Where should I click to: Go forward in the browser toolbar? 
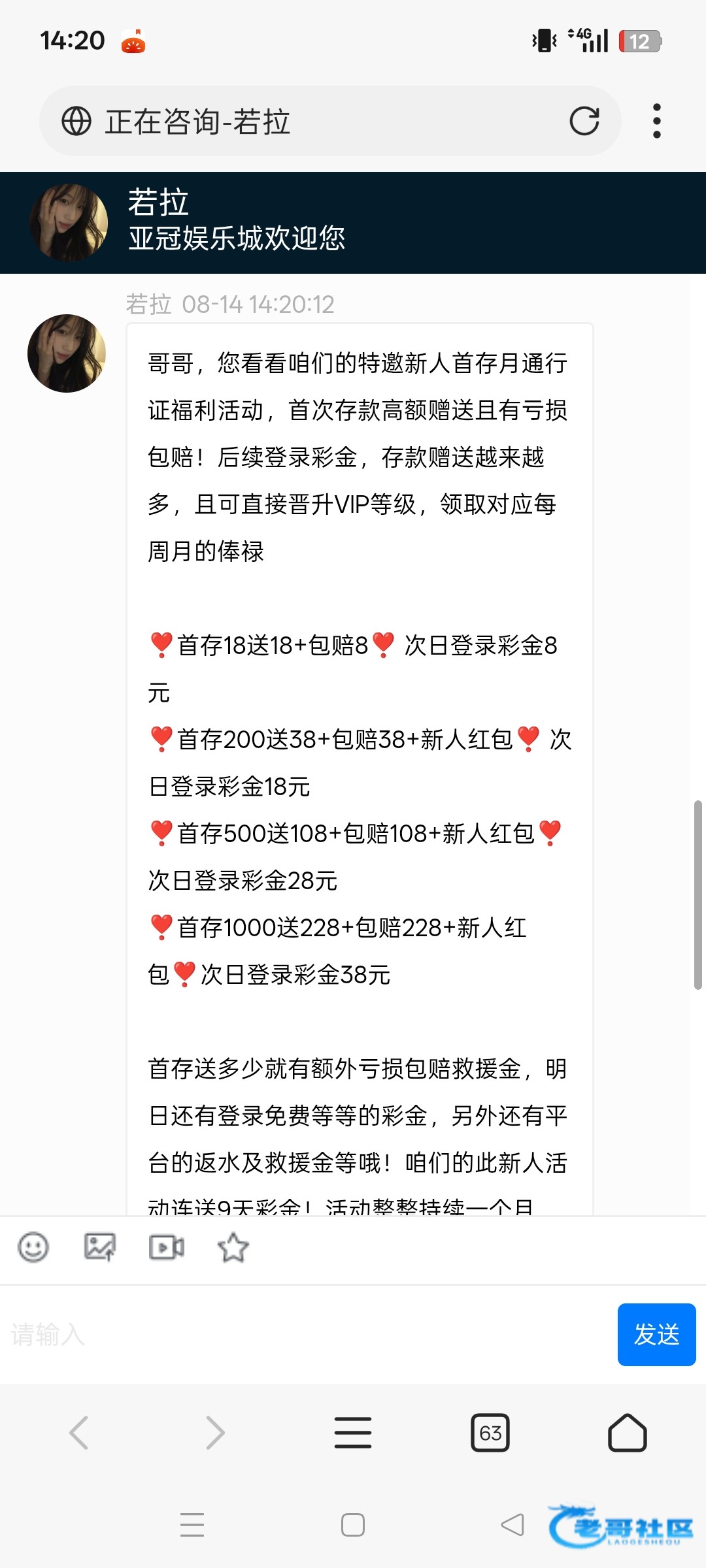point(216,1433)
